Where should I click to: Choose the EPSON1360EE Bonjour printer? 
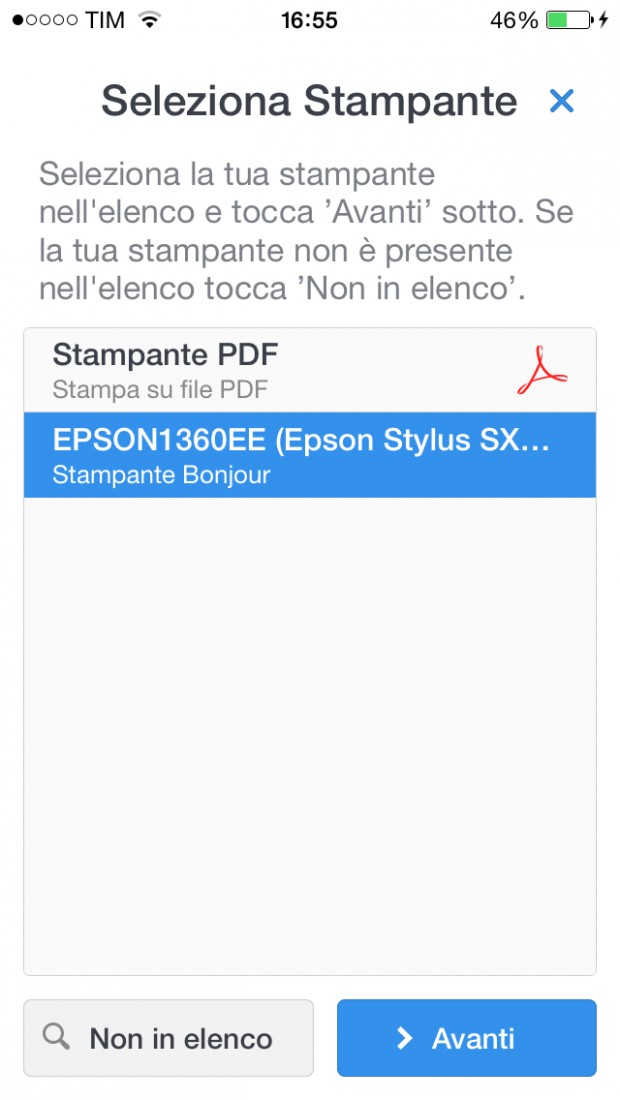pos(309,455)
